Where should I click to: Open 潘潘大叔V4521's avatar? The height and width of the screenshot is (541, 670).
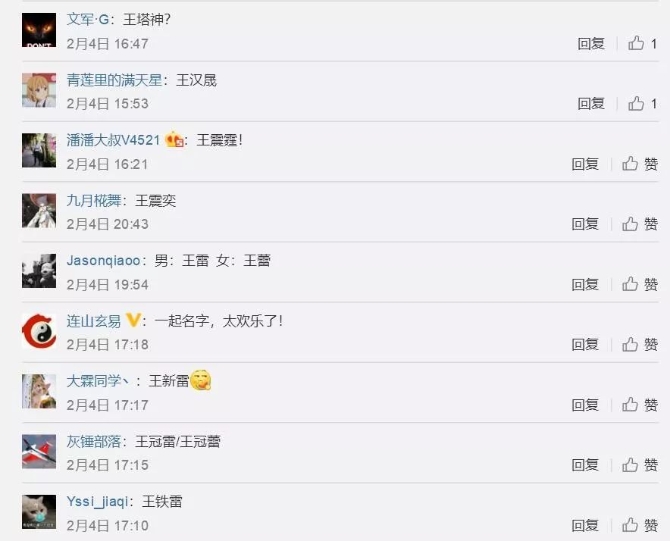pos(39,150)
